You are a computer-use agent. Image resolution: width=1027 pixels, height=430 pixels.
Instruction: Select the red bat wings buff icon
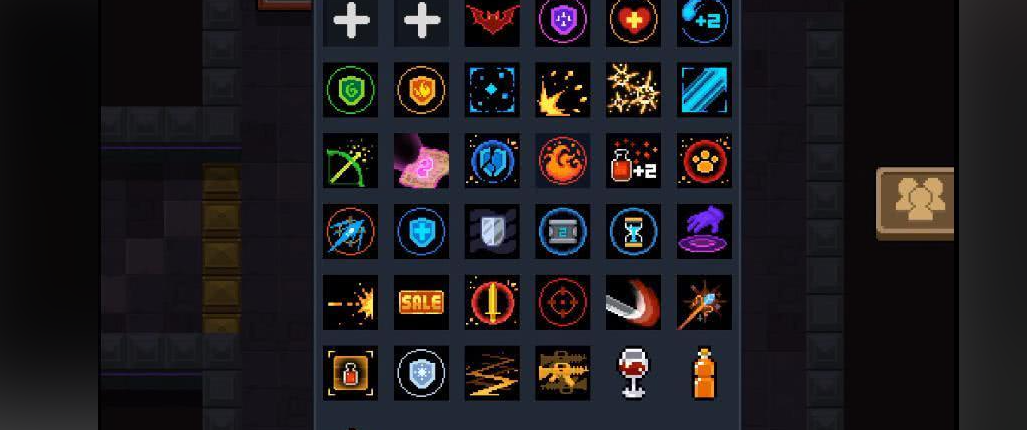[x=492, y=20]
